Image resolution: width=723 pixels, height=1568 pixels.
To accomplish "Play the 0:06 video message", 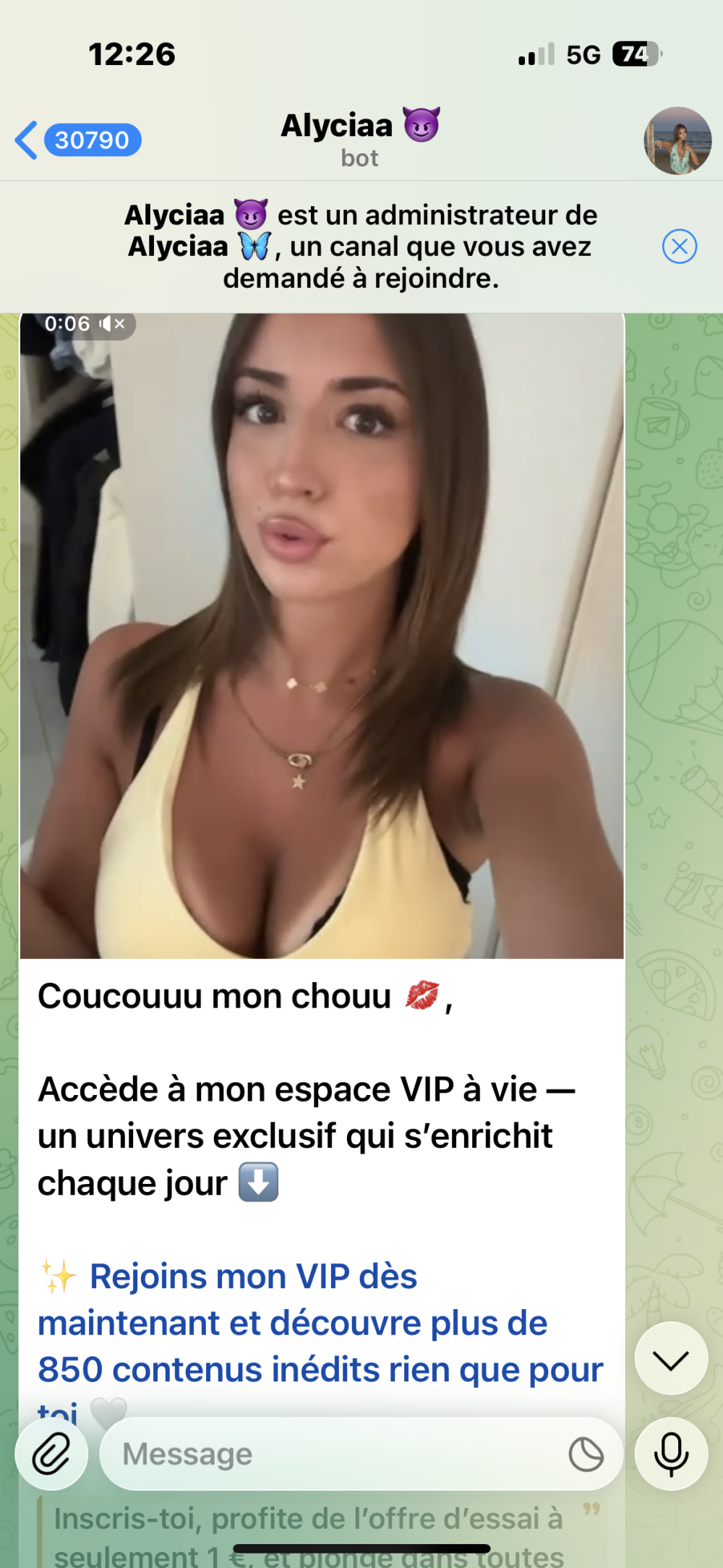I will 322,636.
